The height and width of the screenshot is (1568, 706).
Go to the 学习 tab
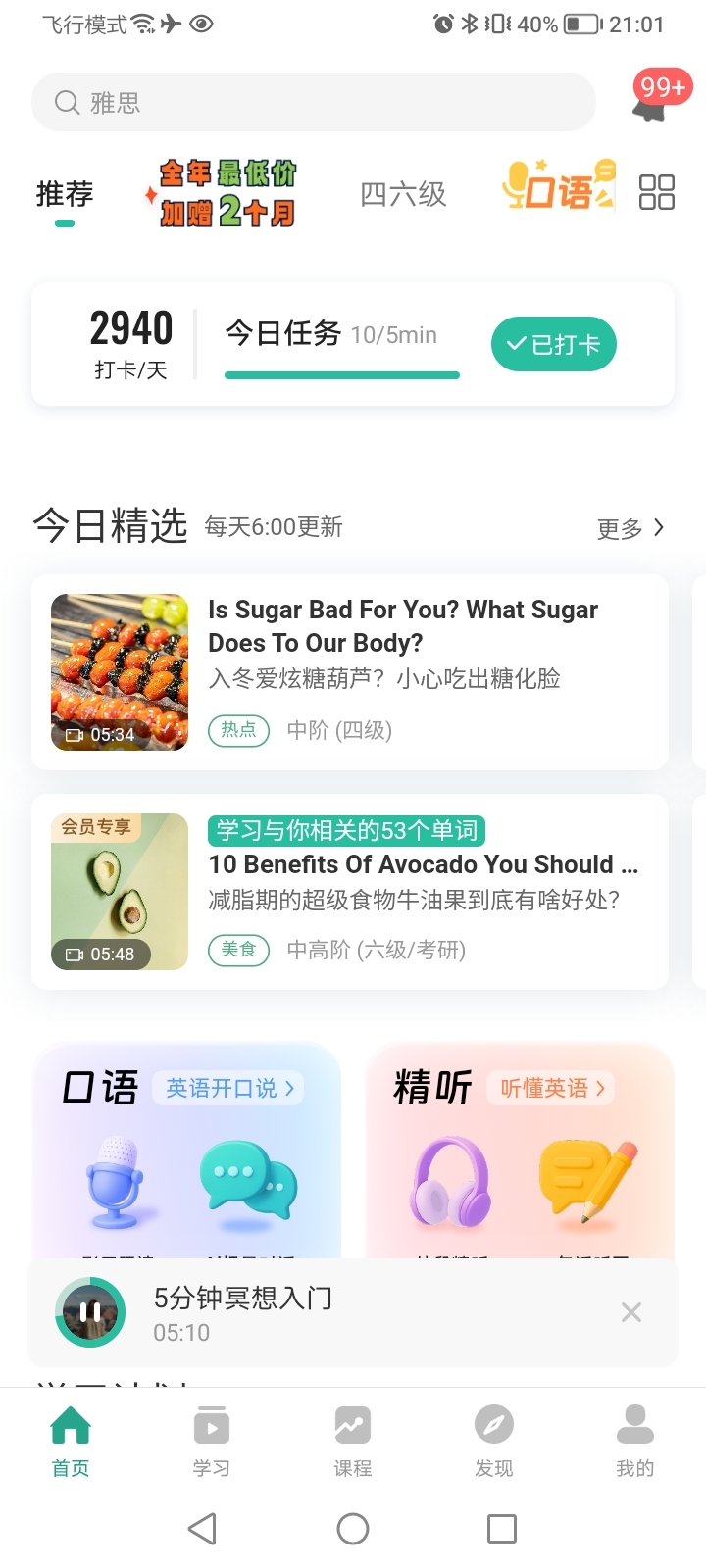(x=211, y=1441)
